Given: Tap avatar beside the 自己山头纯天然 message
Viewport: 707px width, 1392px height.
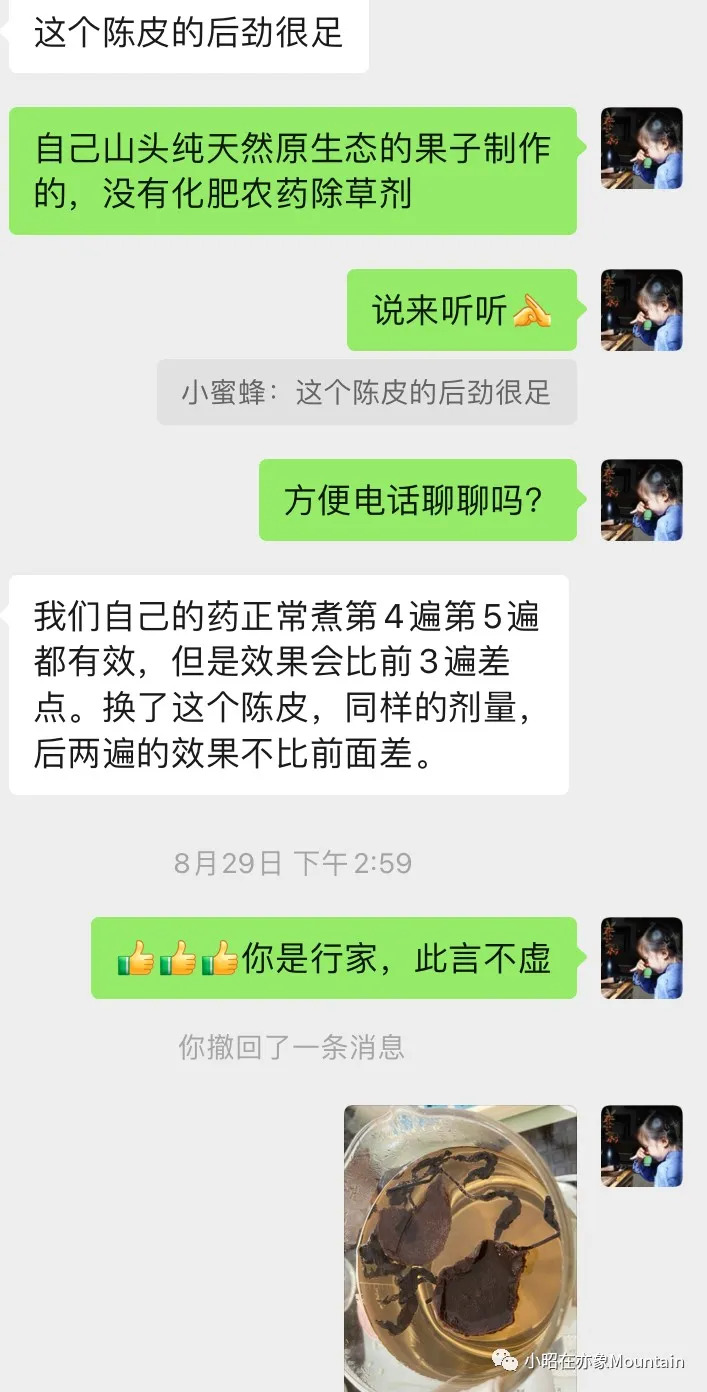Looking at the screenshot, I should [x=641, y=148].
